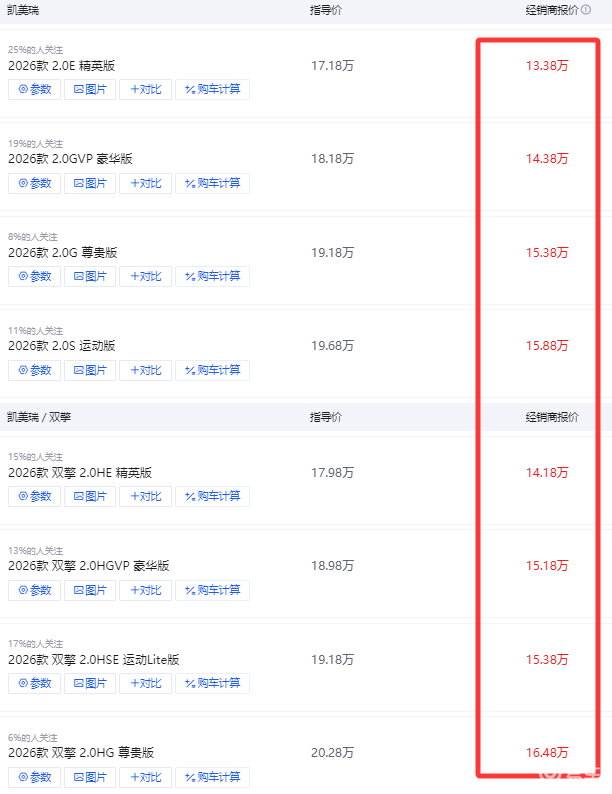This screenshot has height=794, width=612.
Task: Tap the 经销商报价 info icon
Action: tap(587, 10)
